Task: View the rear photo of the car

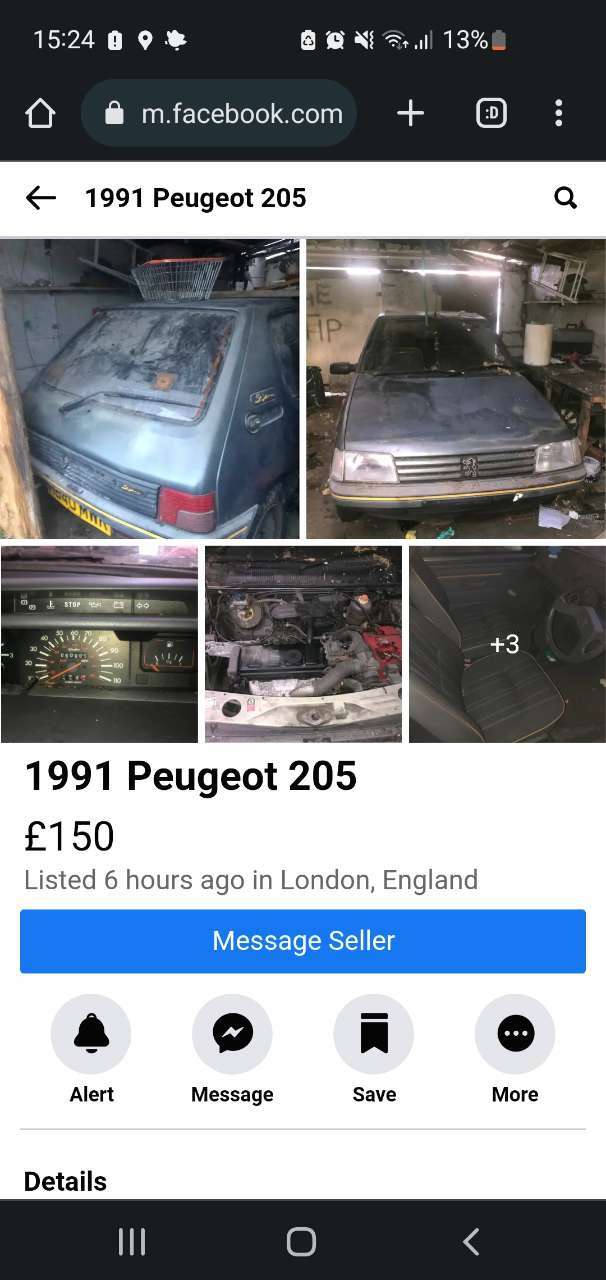Action: click(x=150, y=389)
